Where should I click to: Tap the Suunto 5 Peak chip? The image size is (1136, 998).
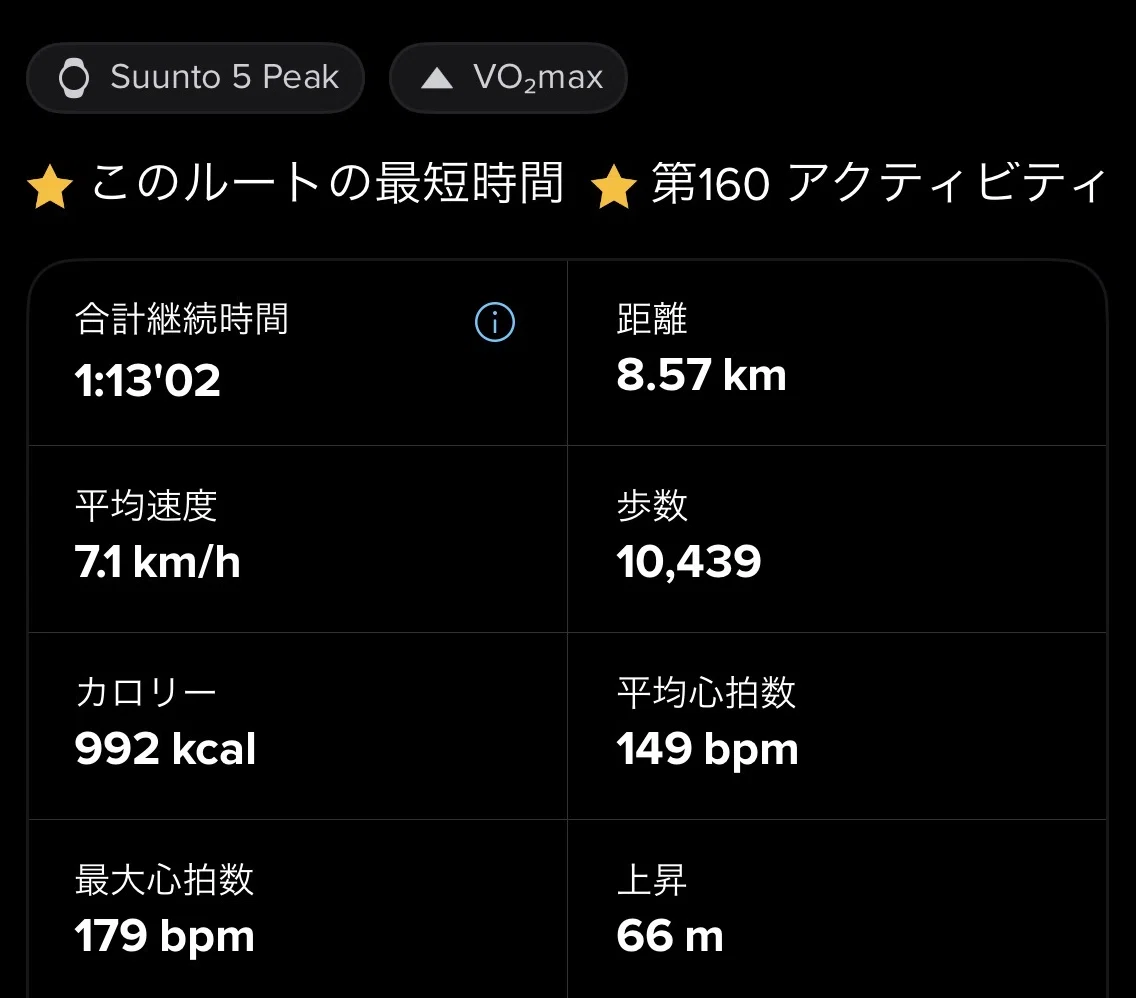coord(195,77)
